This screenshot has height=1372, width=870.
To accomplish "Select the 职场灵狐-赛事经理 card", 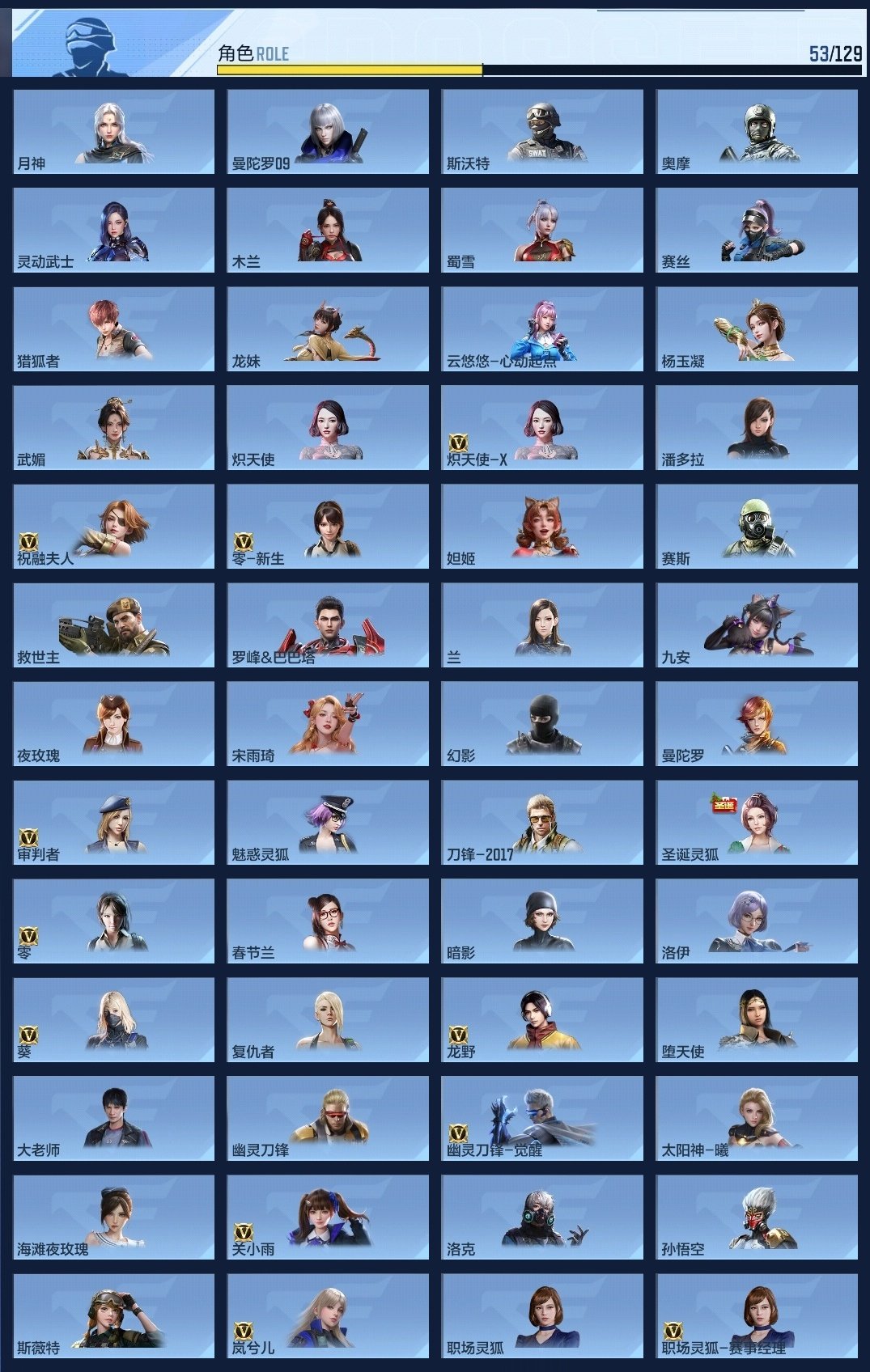I will (x=757, y=1316).
